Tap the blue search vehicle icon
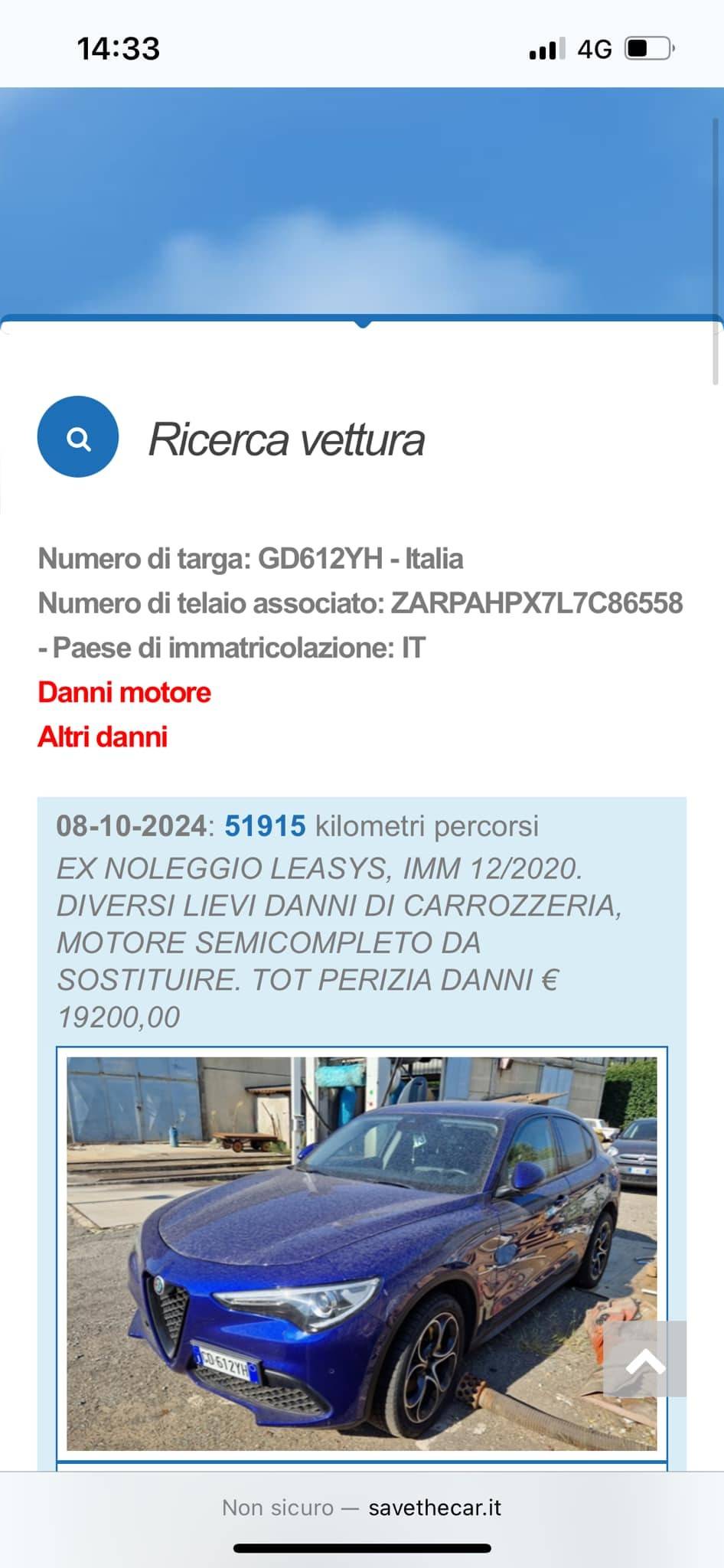The image size is (724, 1568). (78, 437)
